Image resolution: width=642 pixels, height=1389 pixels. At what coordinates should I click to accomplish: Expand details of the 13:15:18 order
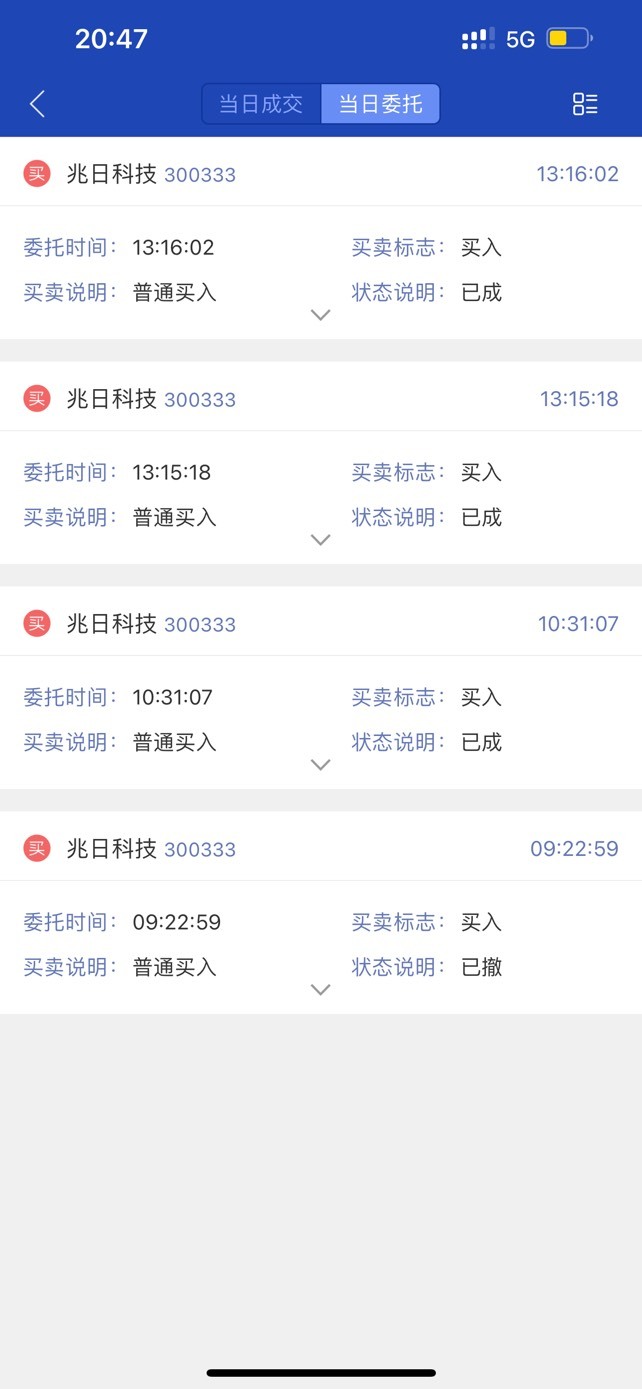pos(320,540)
